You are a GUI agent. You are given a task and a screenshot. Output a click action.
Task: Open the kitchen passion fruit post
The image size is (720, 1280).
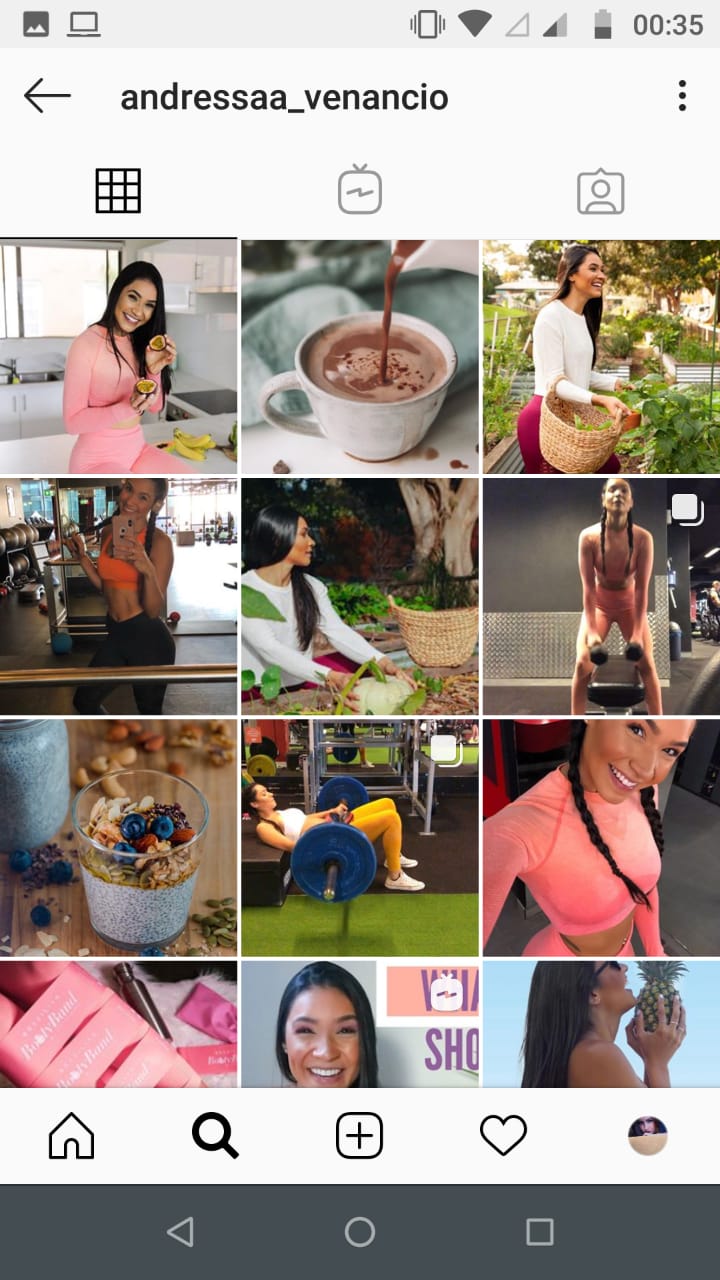pos(118,357)
